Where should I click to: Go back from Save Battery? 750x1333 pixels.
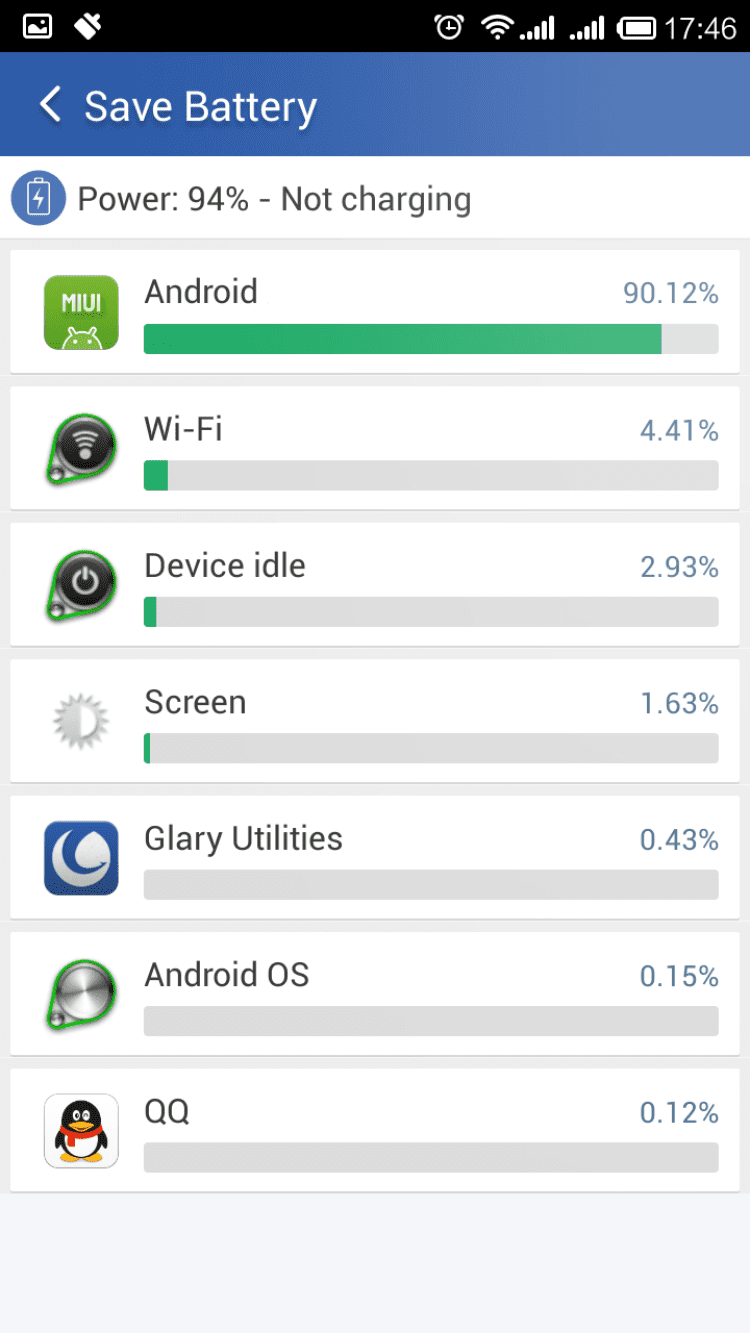tap(50, 105)
